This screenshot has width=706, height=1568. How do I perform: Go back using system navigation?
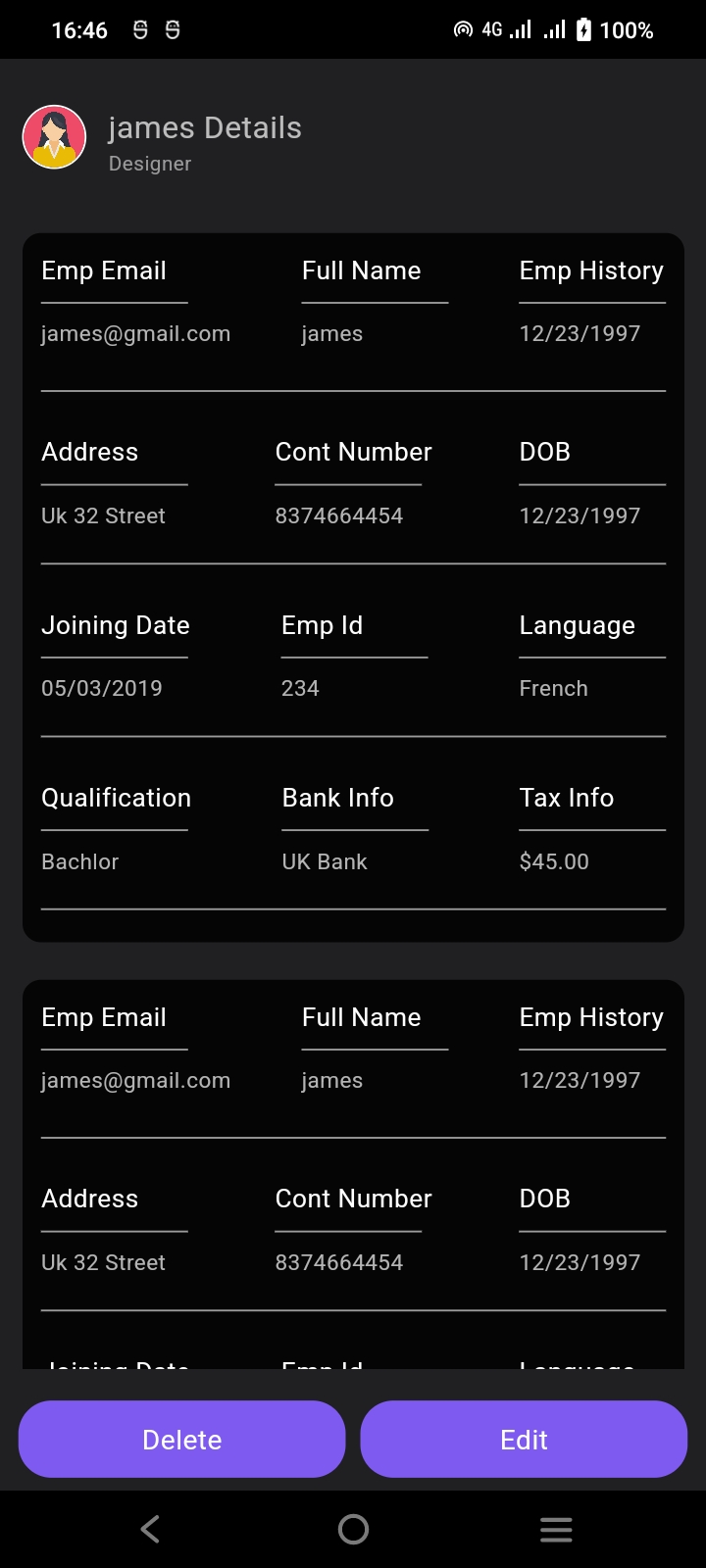(x=150, y=1529)
